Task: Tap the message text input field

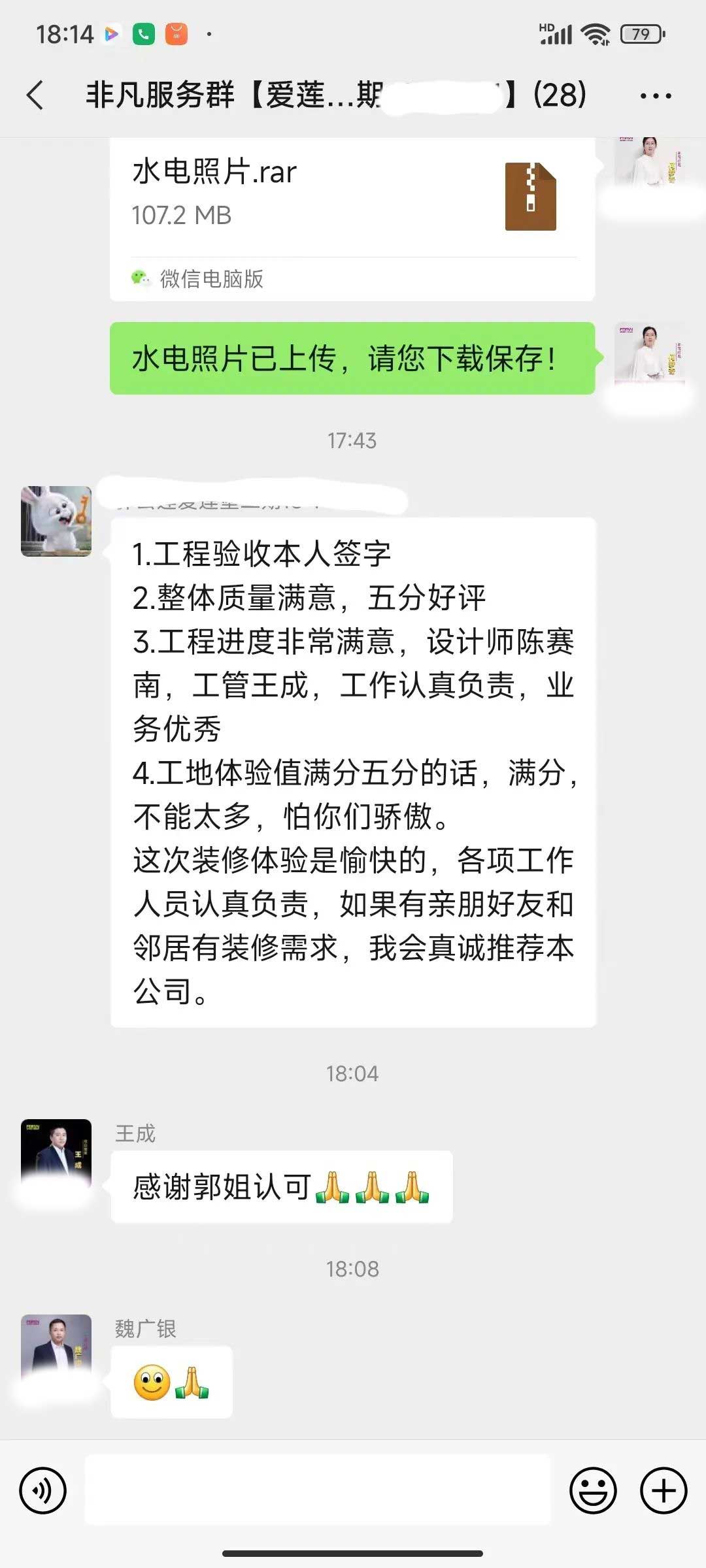Action: click(318, 1491)
